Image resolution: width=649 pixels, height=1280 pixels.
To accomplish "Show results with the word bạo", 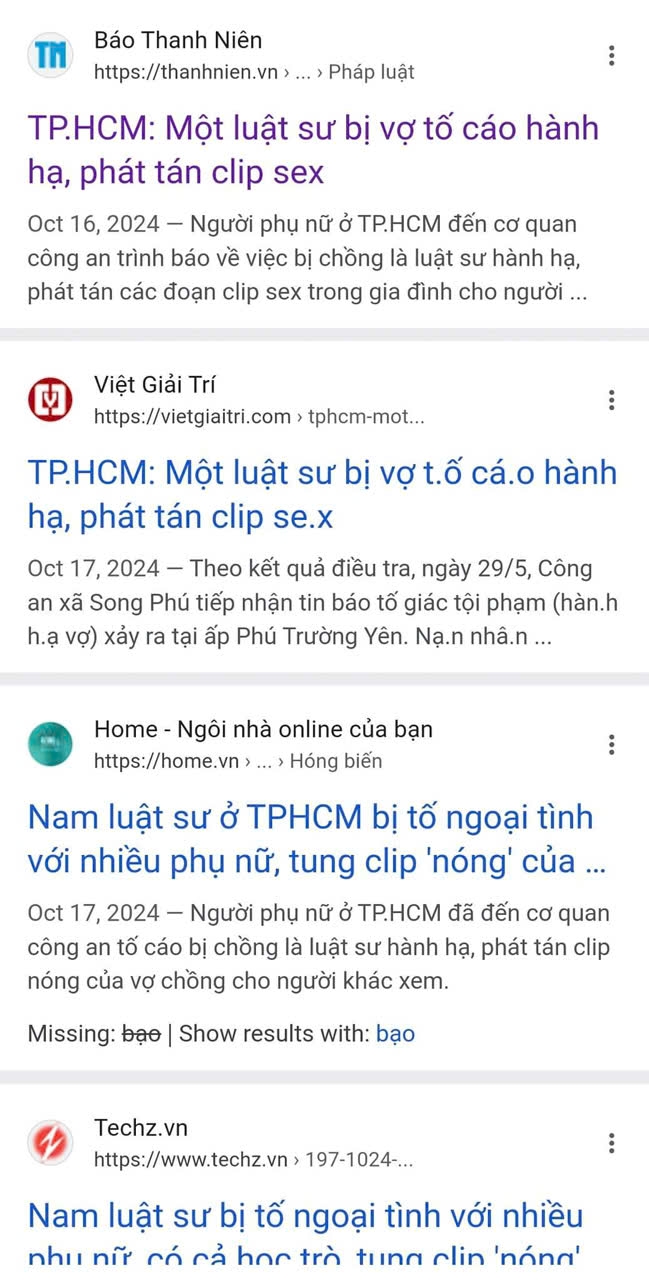I will tap(395, 1033).
